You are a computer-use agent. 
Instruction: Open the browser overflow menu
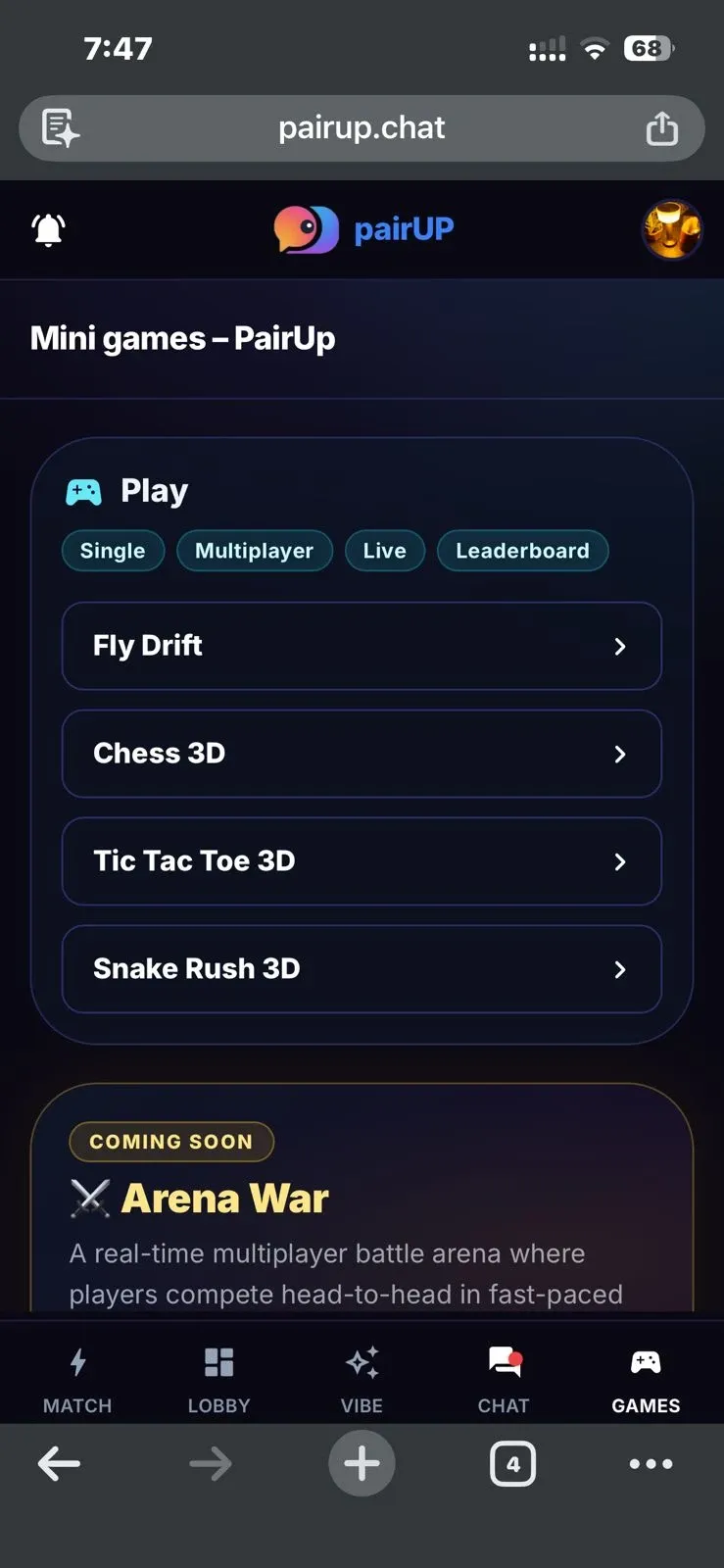[651, 1464]
